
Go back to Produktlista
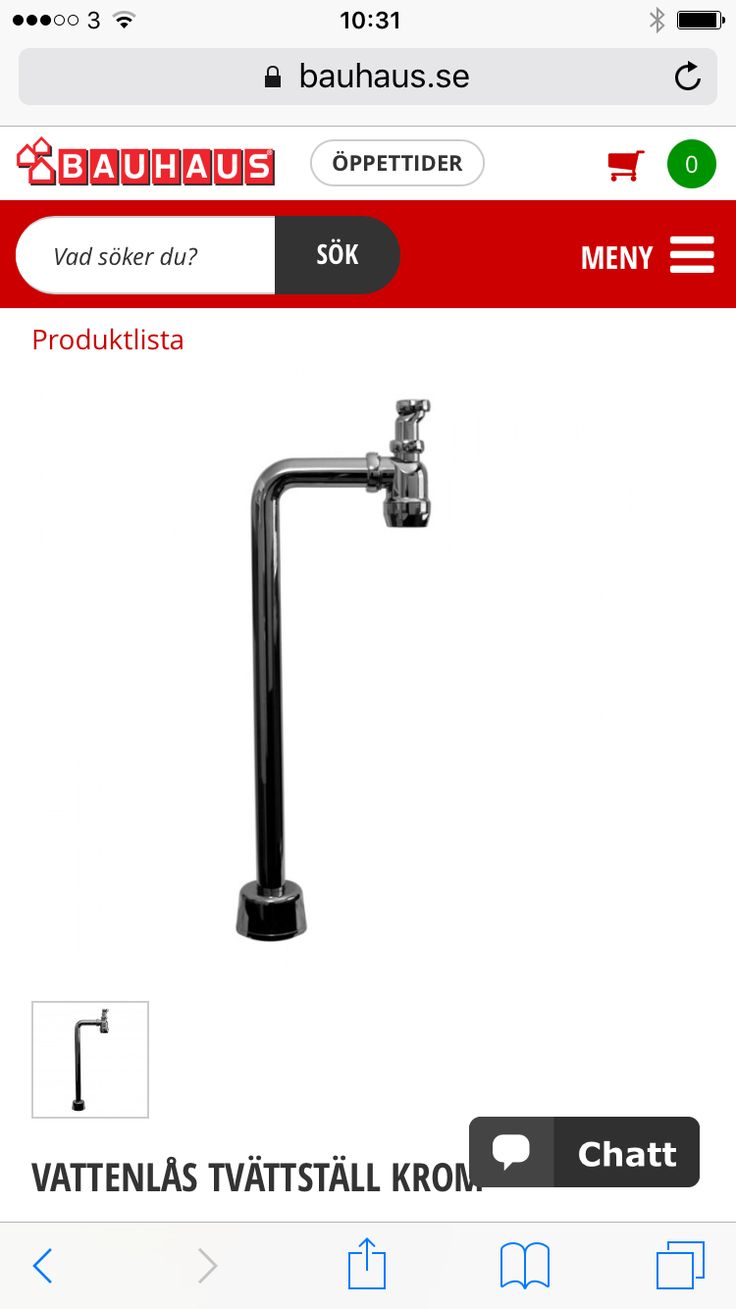[108, 340]
